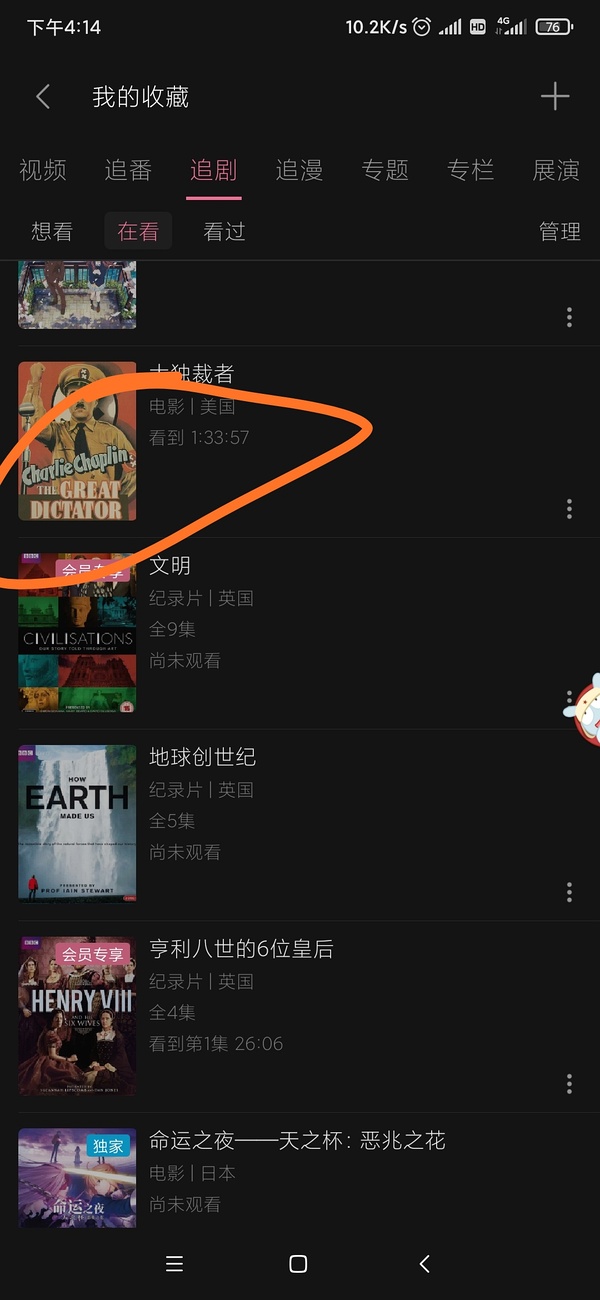
Task: Open more options for 地球创世纪
Action: pos(569,892)
